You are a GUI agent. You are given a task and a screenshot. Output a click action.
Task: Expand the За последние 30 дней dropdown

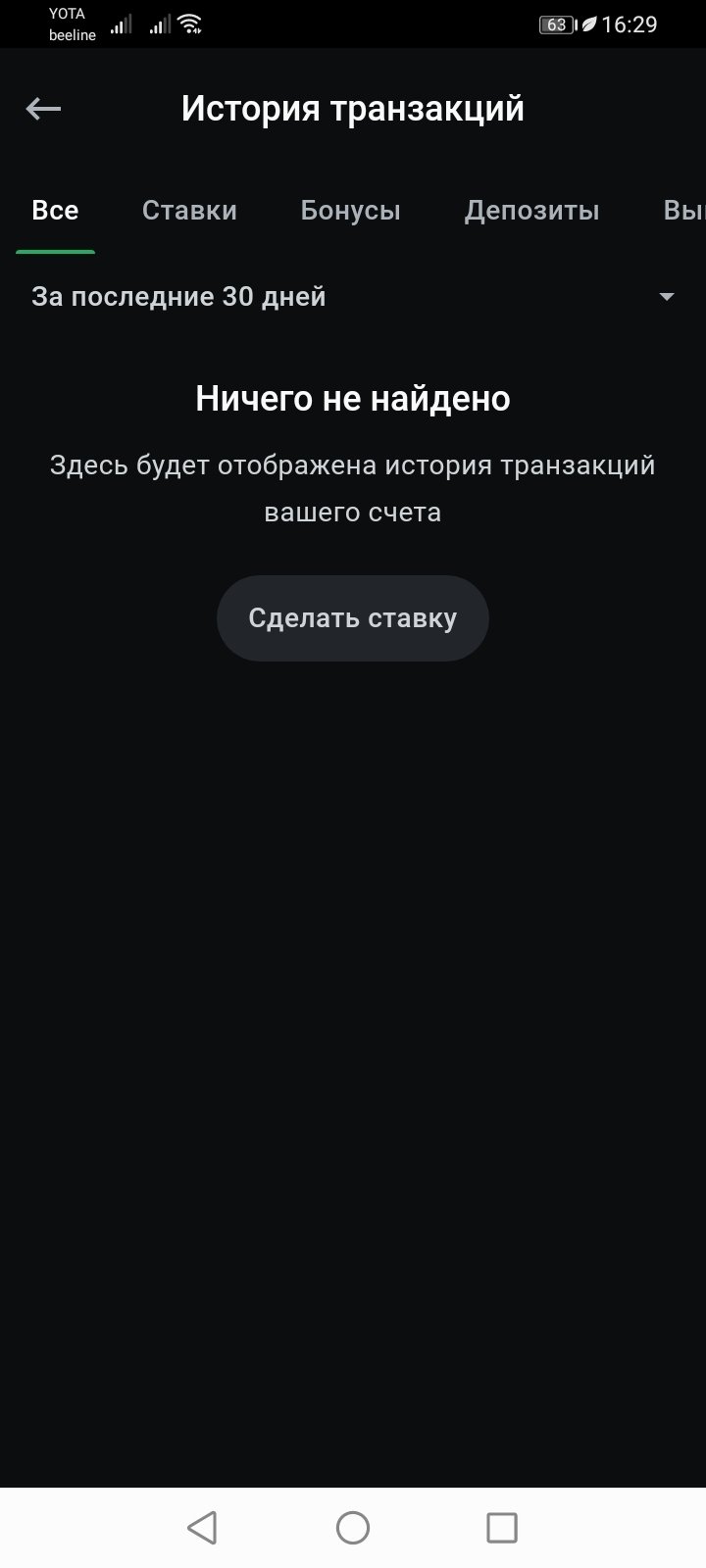pyautogui.click(x=353, y=296)
